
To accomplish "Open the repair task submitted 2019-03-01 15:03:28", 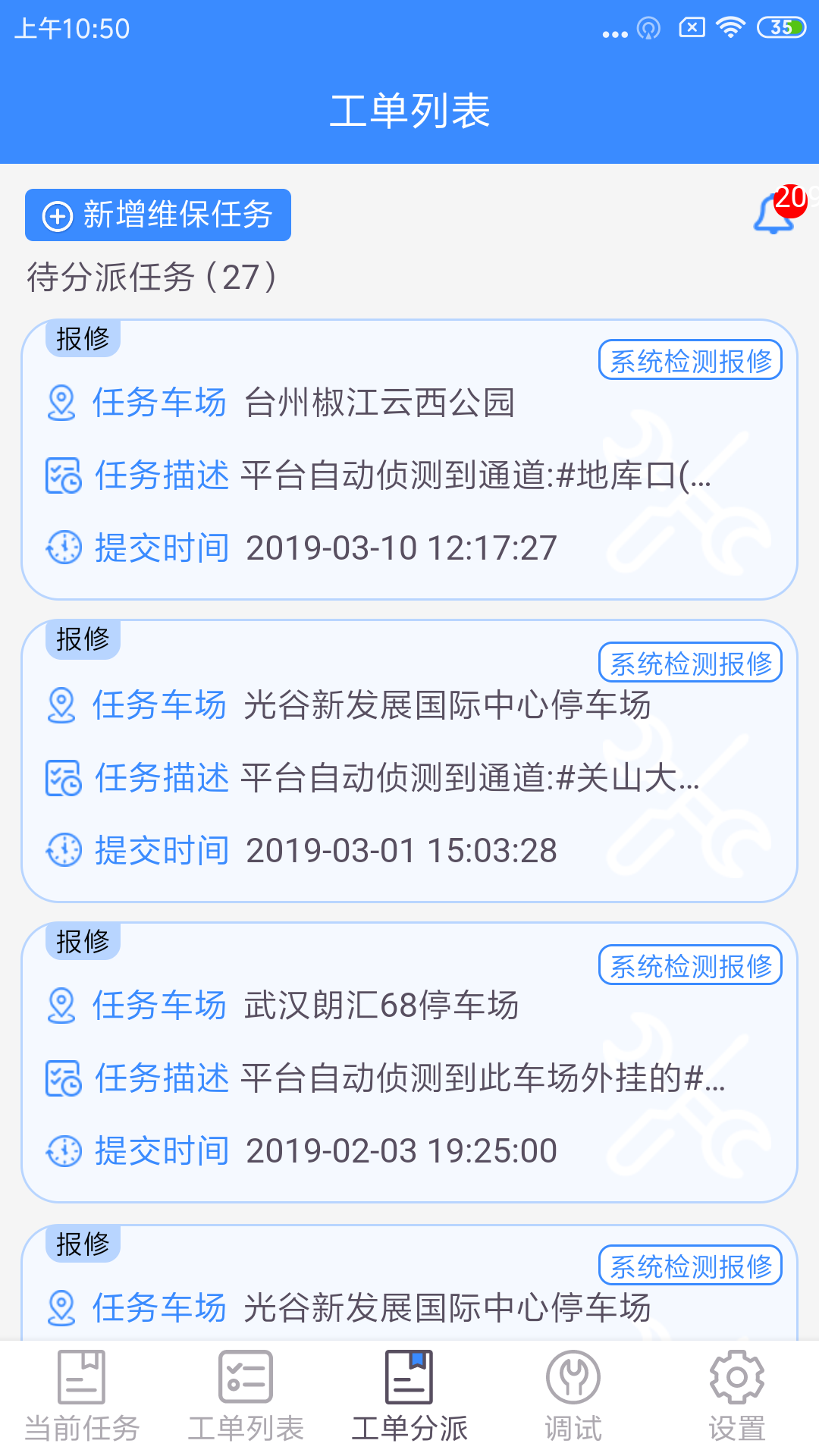I will click(x=409, y=761).
